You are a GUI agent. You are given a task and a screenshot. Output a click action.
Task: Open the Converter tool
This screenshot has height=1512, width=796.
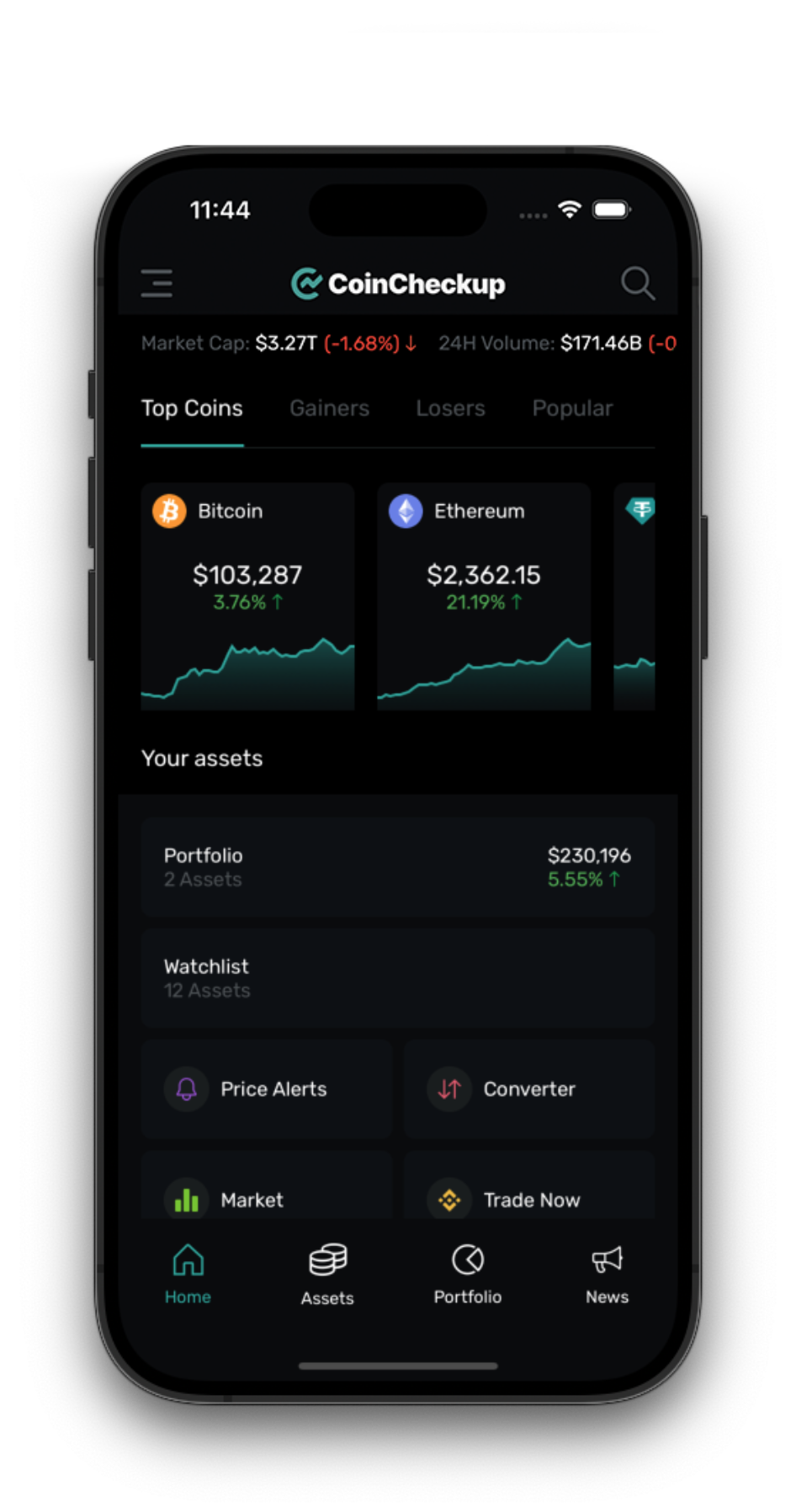click(528, 1089)
